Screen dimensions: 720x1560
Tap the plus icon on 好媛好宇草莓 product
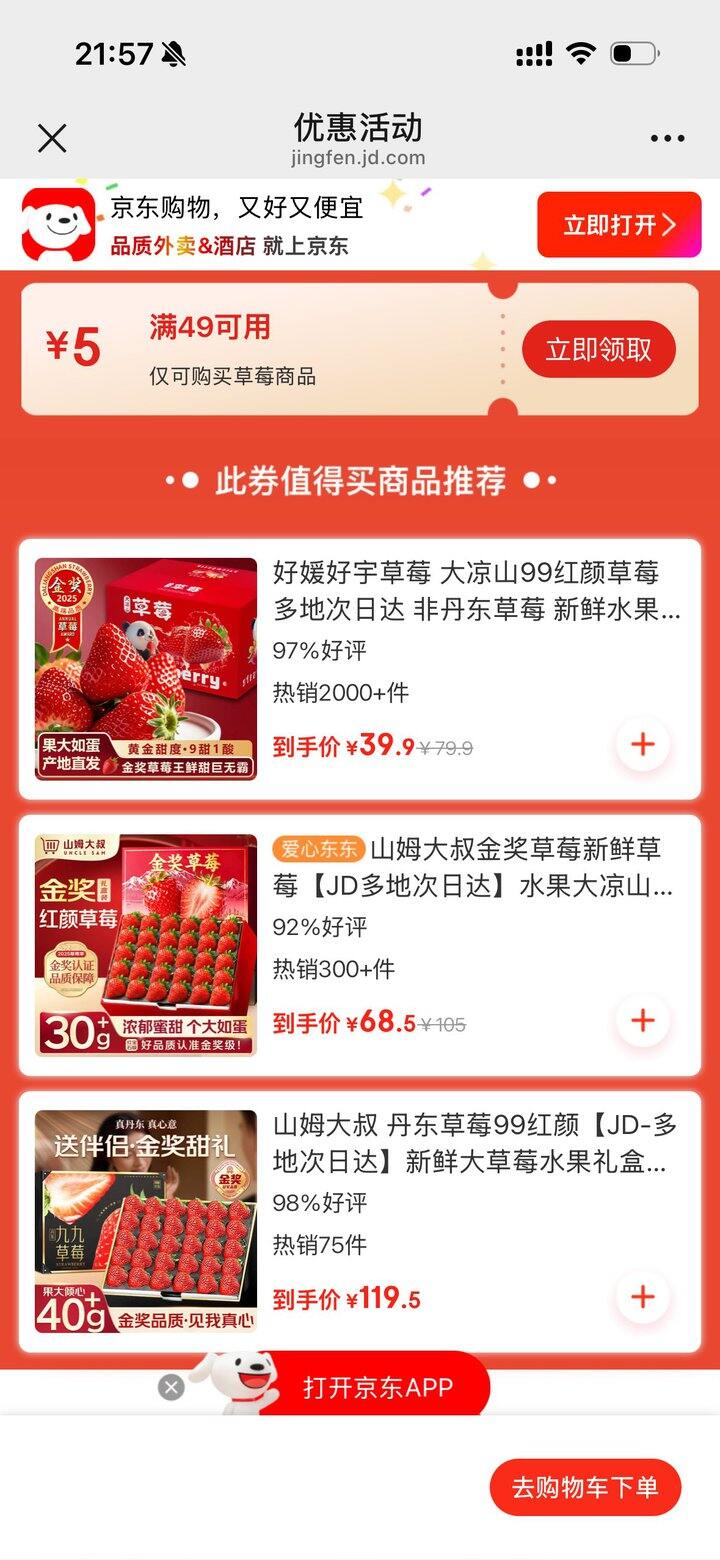(643, 743)
